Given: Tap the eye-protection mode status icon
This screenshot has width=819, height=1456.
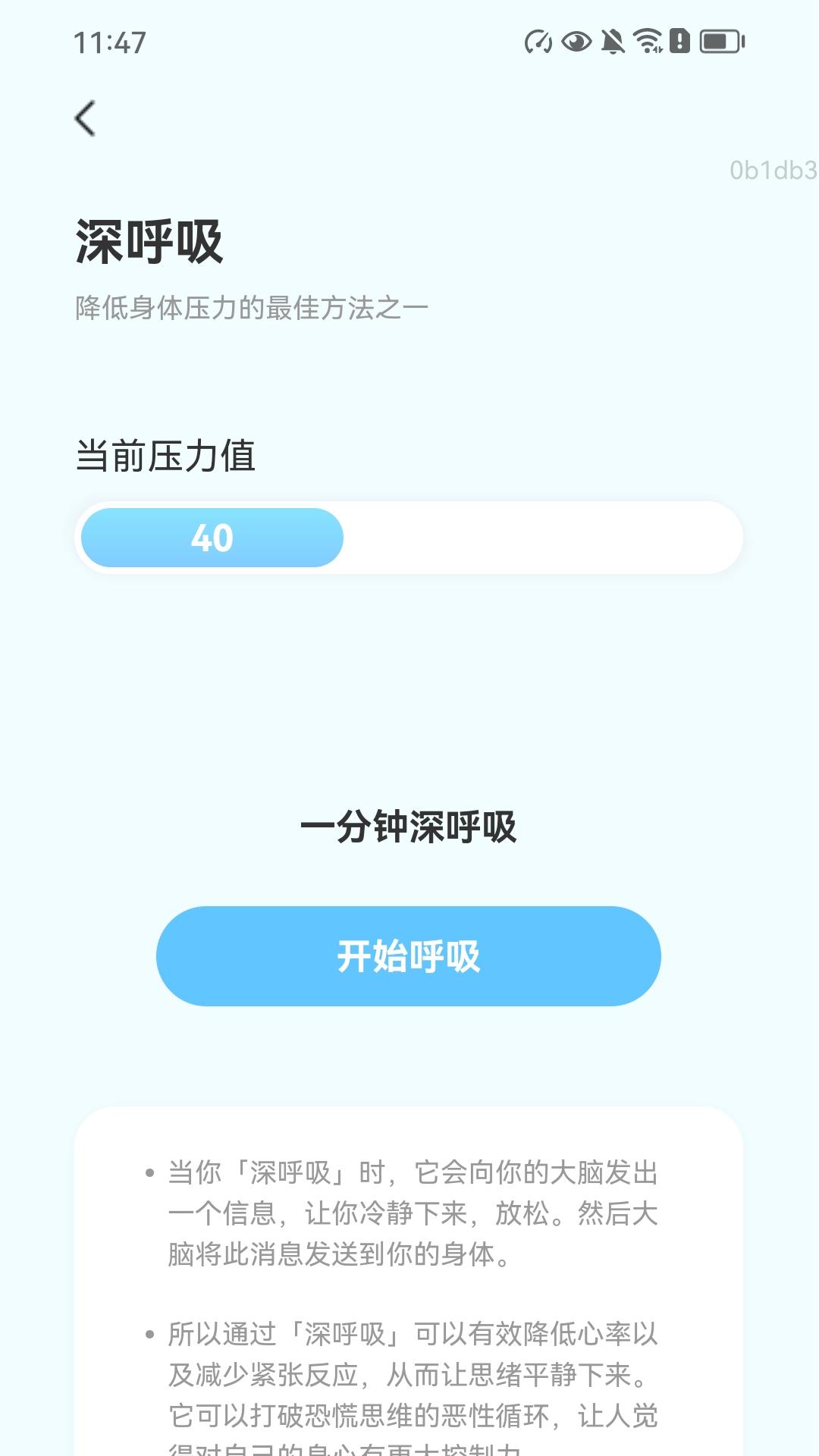Looking at the screenshot, I should pos(576,43).
